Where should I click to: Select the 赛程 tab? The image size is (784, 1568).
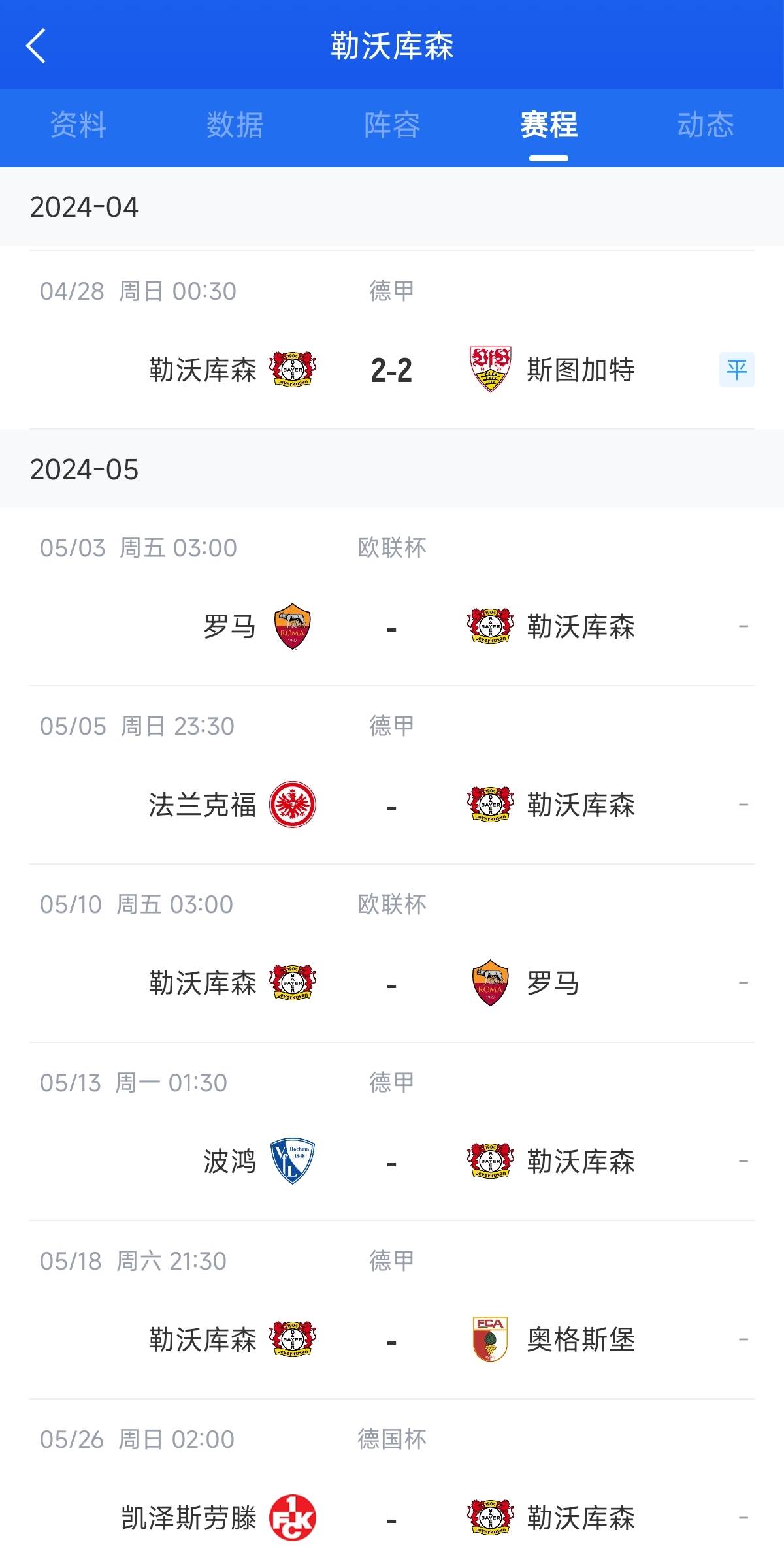549,125
